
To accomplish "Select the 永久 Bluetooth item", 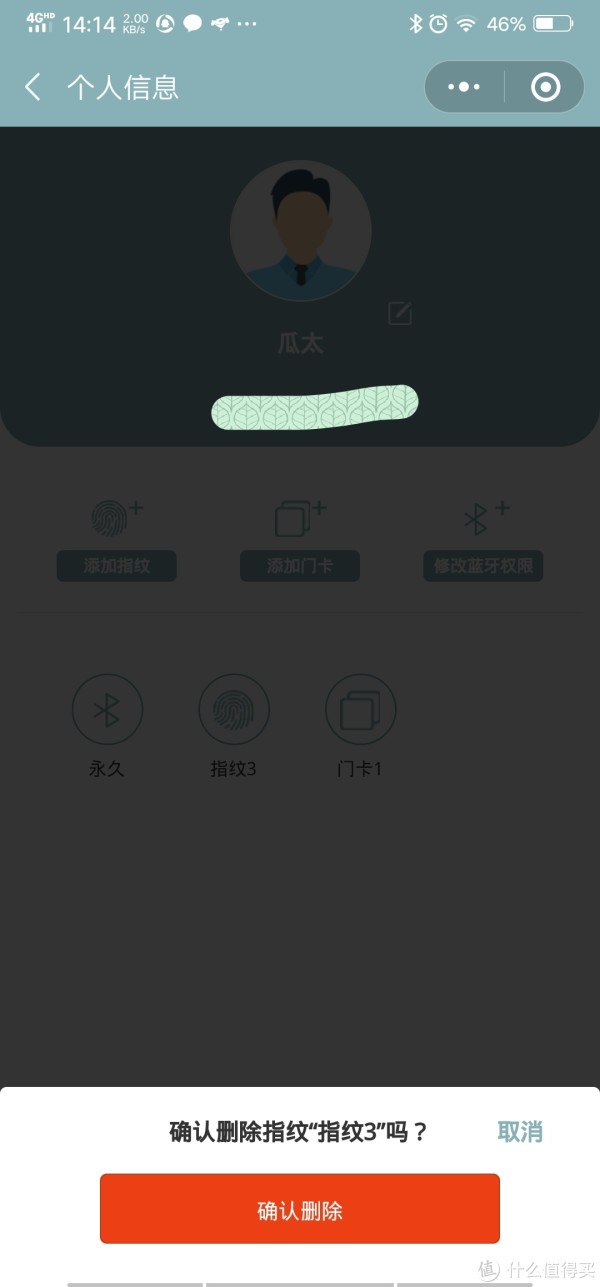I will (x=107, y=710).
